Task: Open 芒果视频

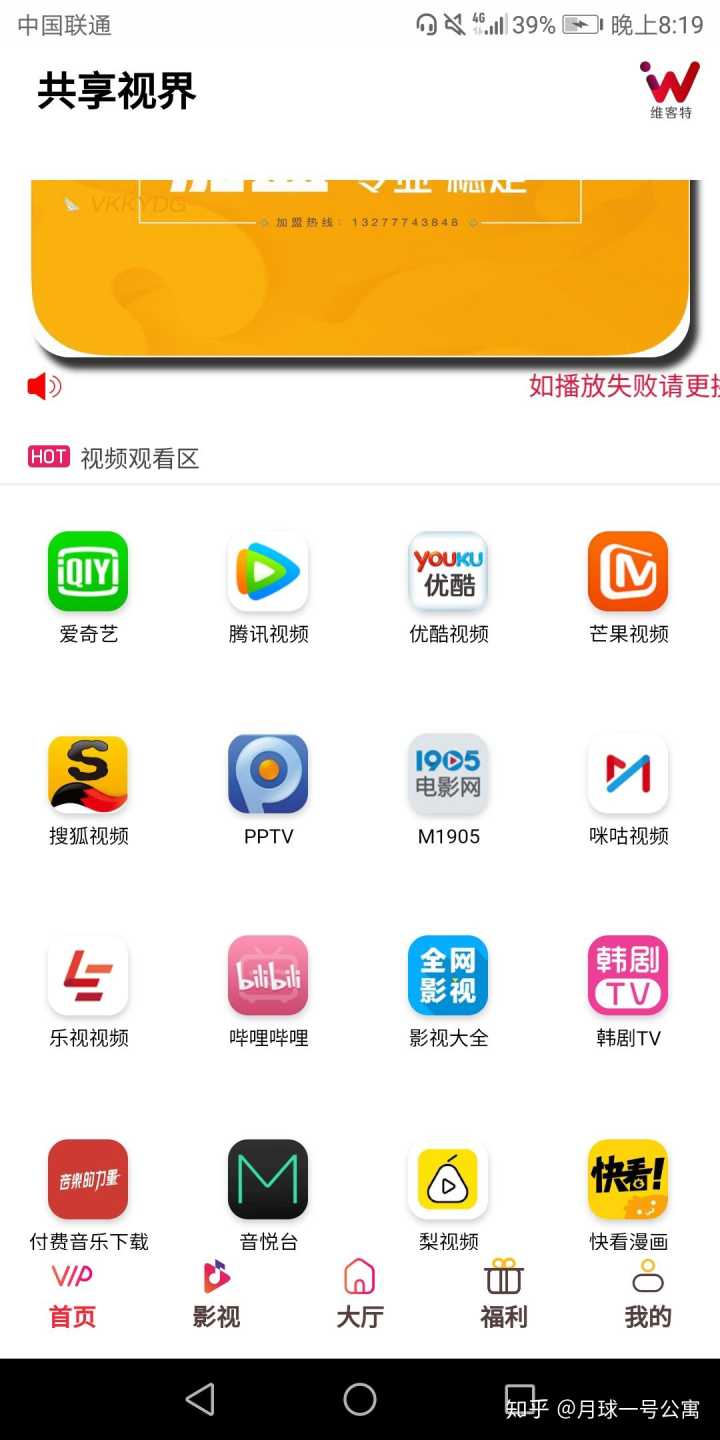Action: (x=628, y=572)
